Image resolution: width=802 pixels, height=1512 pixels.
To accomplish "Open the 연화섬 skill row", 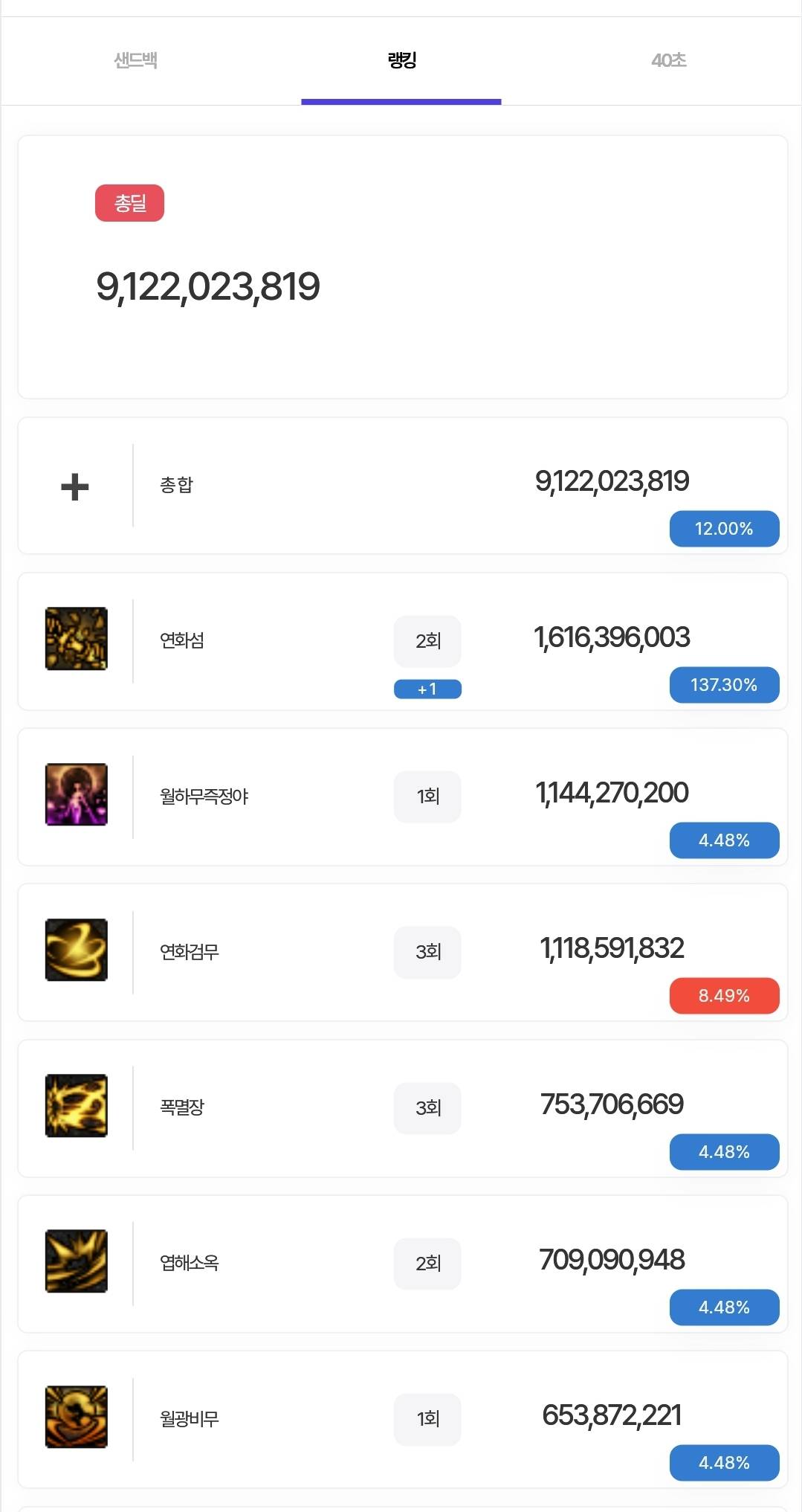I will (402, 641).
